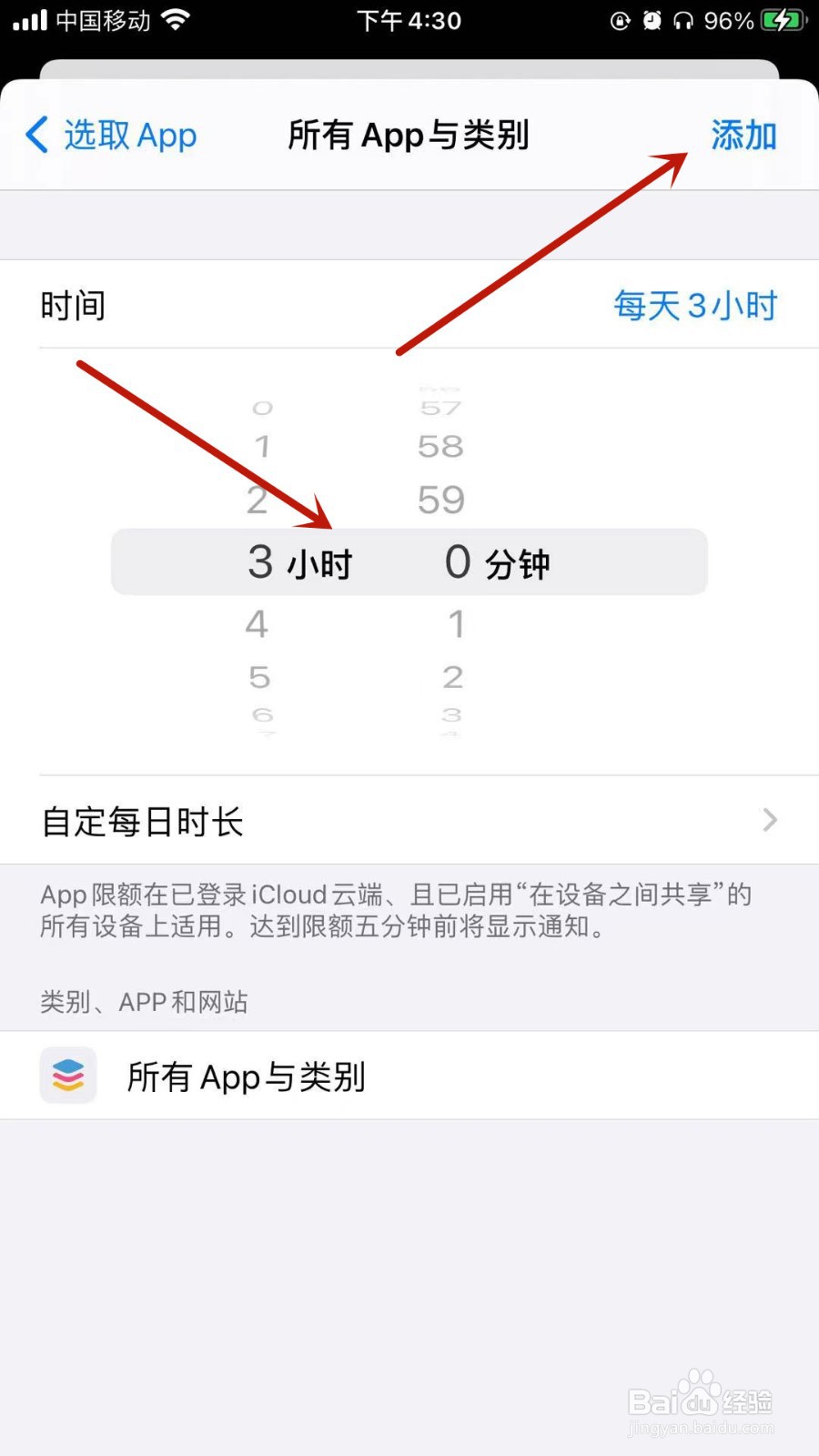Image resolution: width=819 pixels, height=1456 pixels.
Task: Tap the chevron next to 自定每日时长
Action: click(x=770, y=820)
